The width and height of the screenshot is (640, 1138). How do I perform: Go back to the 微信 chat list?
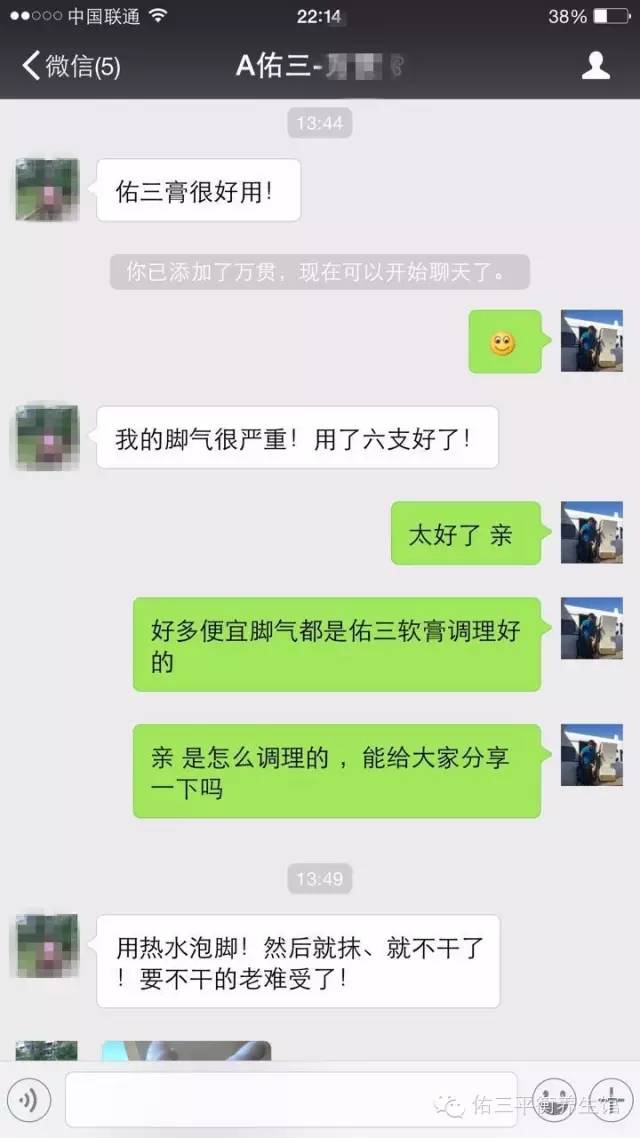click(x=70, y=66)
